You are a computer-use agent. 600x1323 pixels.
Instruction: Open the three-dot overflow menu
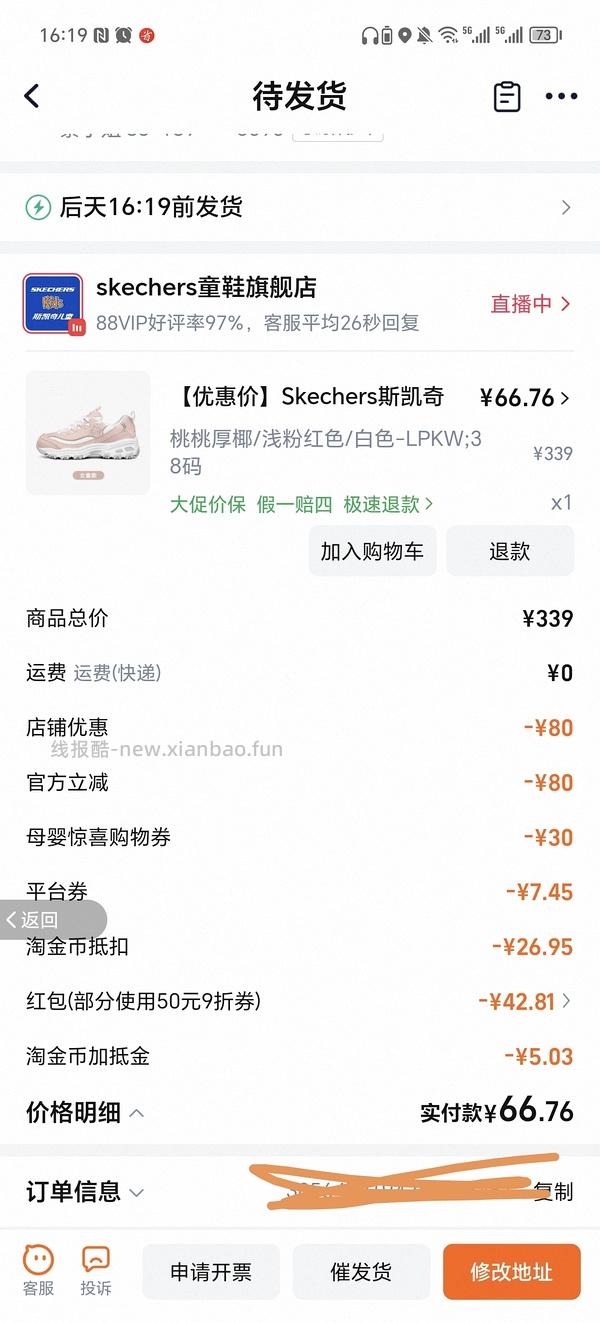(561, 97)
